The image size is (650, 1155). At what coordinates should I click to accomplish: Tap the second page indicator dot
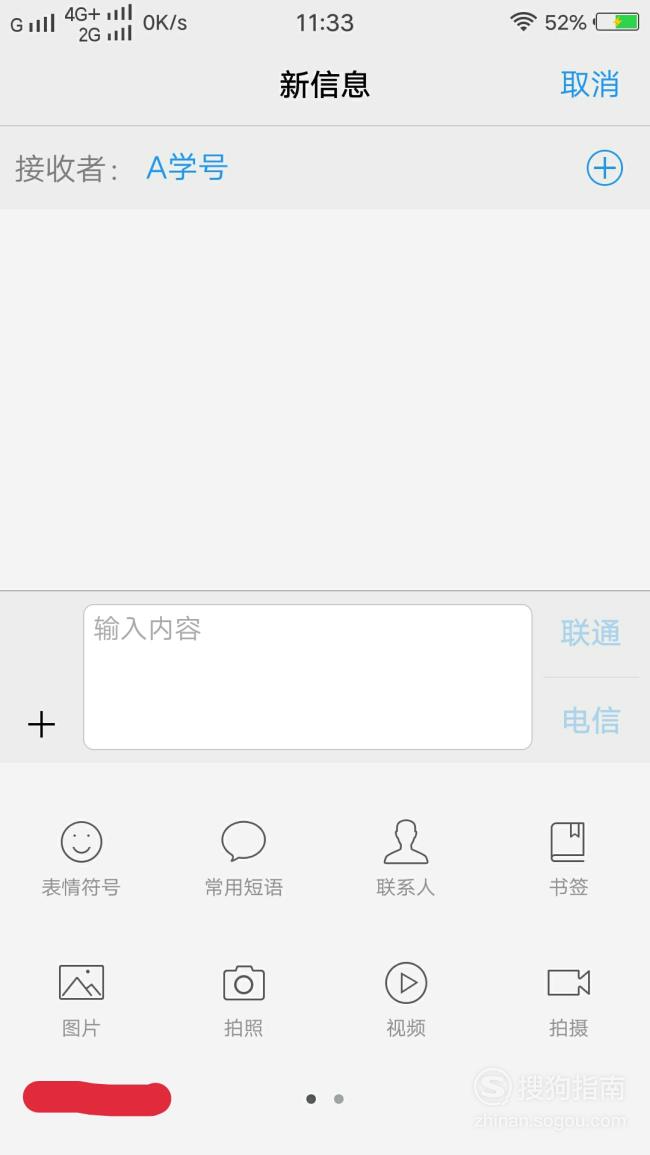tap(338, 1098)
